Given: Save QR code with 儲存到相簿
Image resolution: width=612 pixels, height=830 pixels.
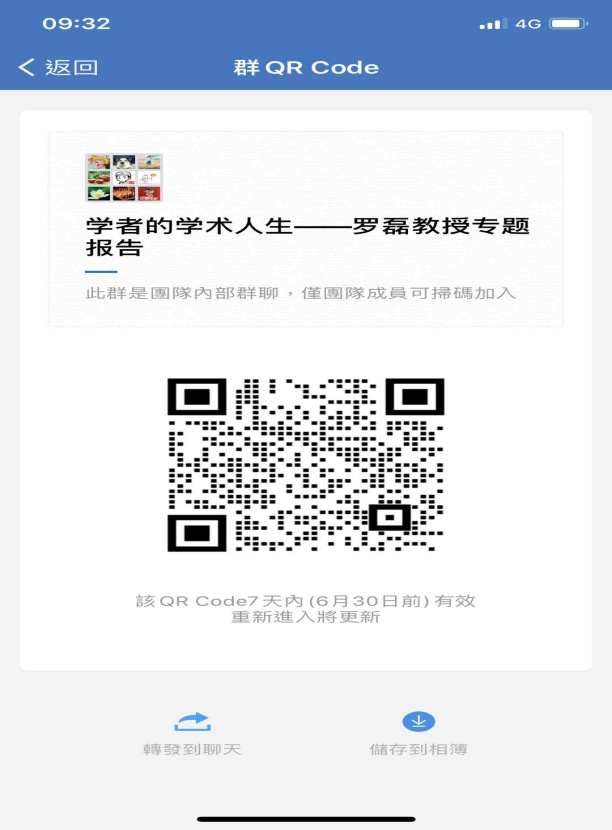Looking at the screenshot, I should tap(417, 732).
